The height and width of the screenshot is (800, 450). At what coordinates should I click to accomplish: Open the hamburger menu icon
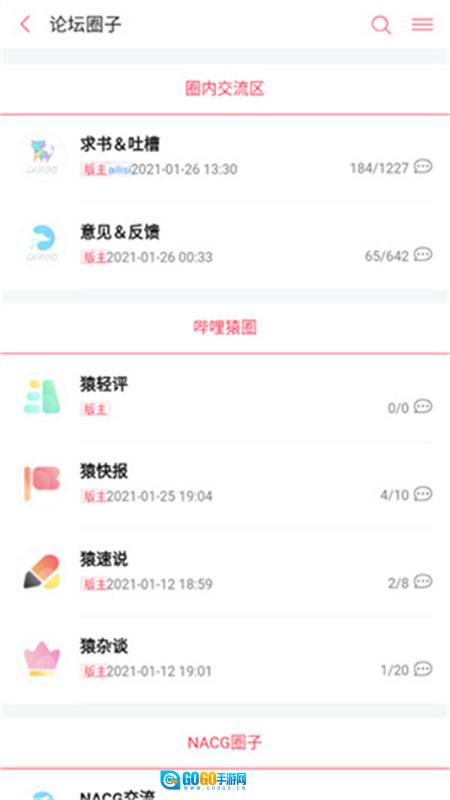[422, 24]
